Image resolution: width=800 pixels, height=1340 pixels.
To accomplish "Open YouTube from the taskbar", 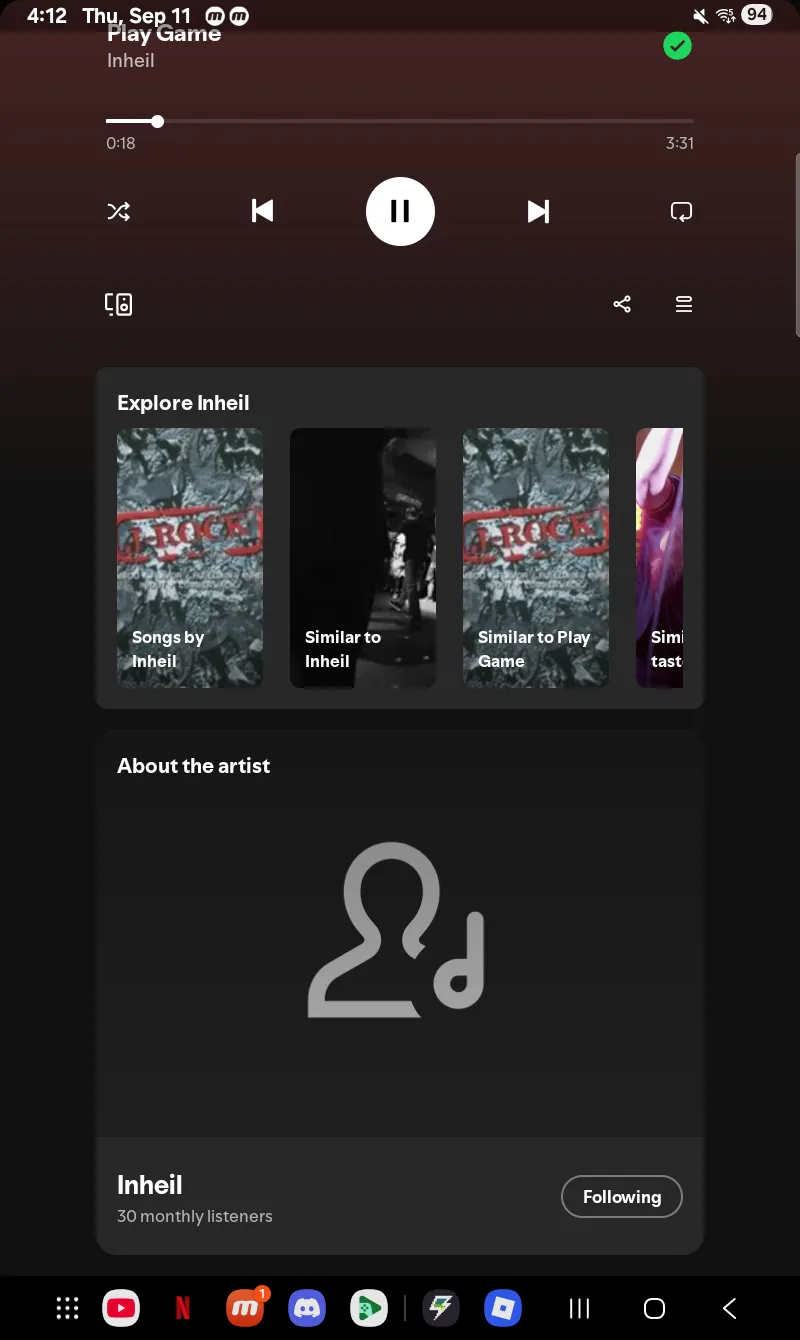I will 121,1308.
